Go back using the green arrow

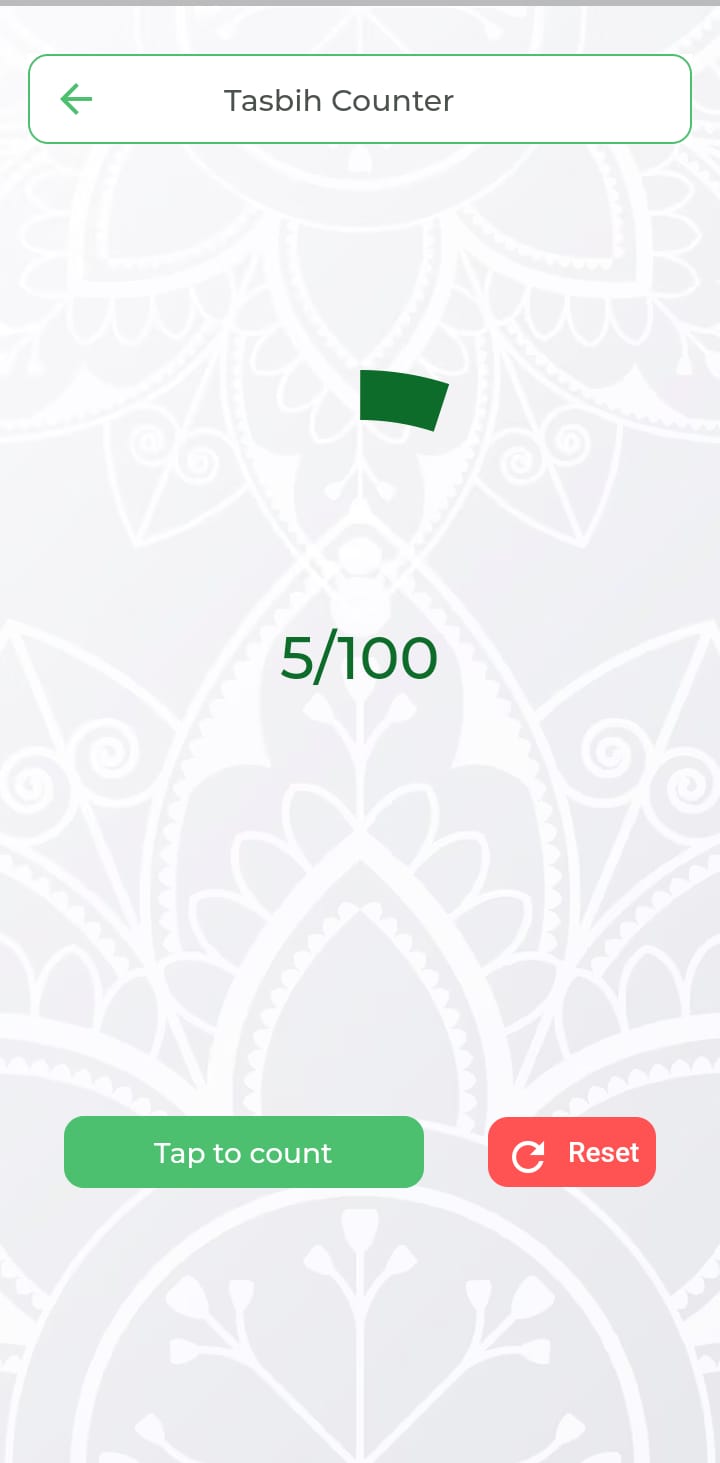click(x=76, y=99)
